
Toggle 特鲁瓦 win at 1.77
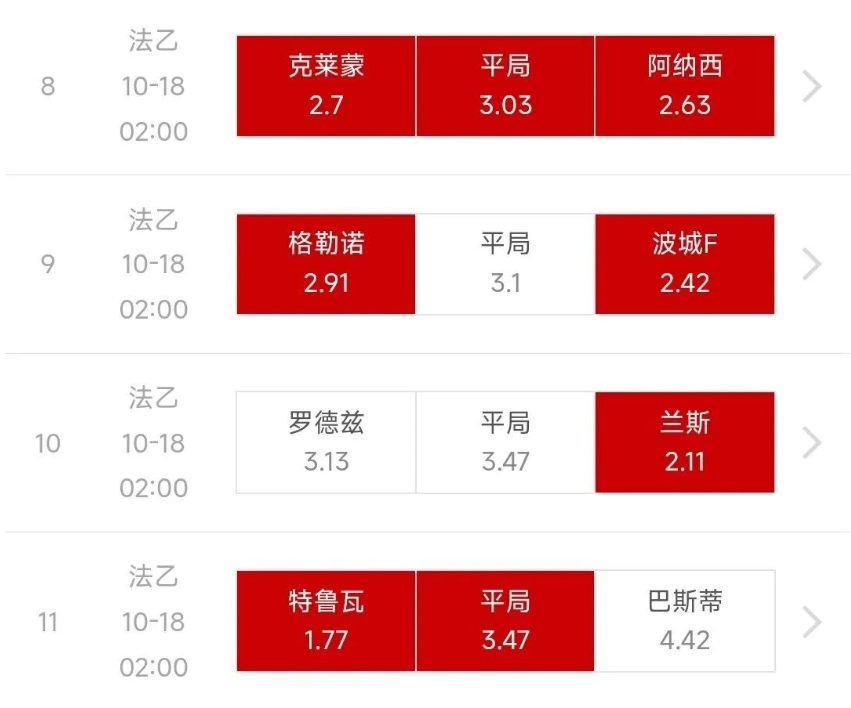326,620
